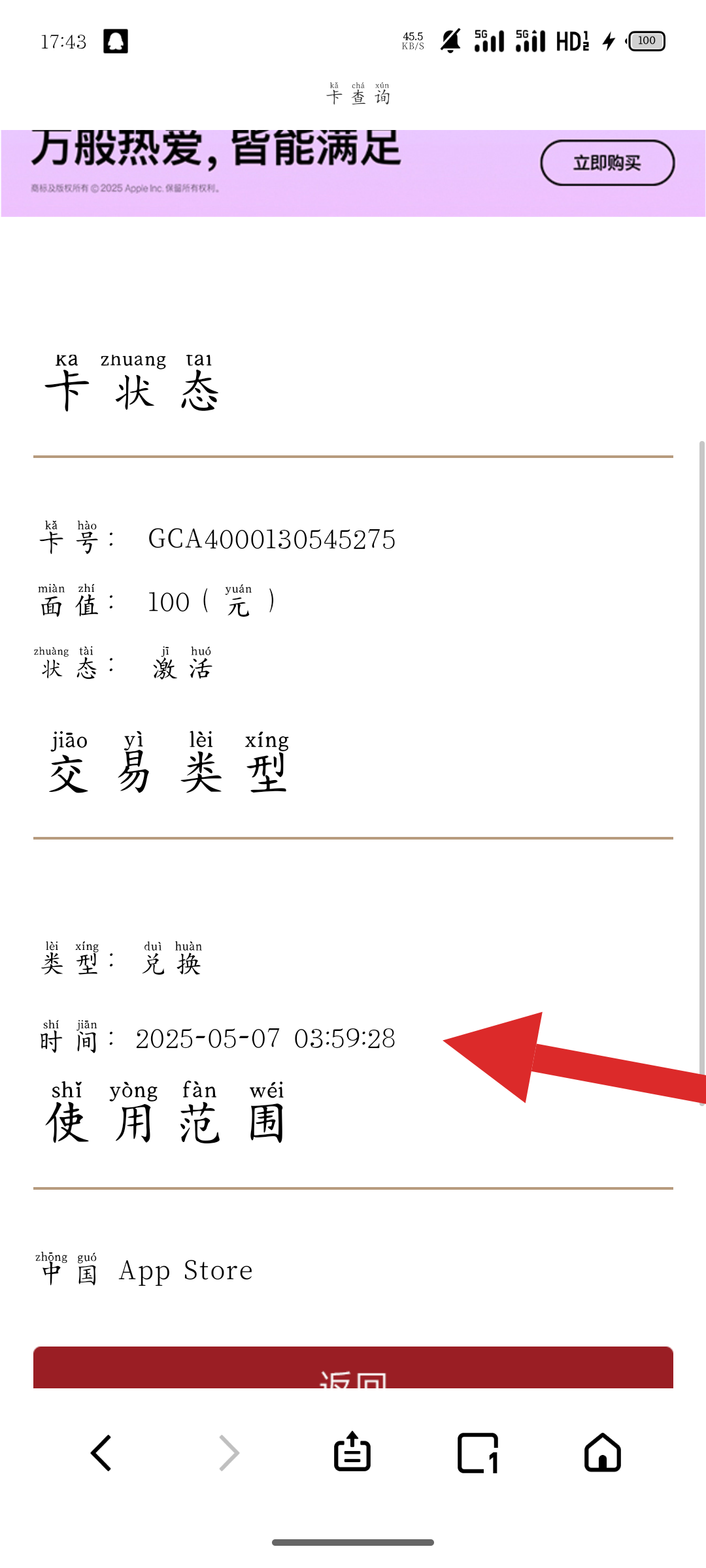Image resolution: width=706 pixels, height=1568 pixels.
Task: Open the tabs switcher
Action: [478, 1453]
